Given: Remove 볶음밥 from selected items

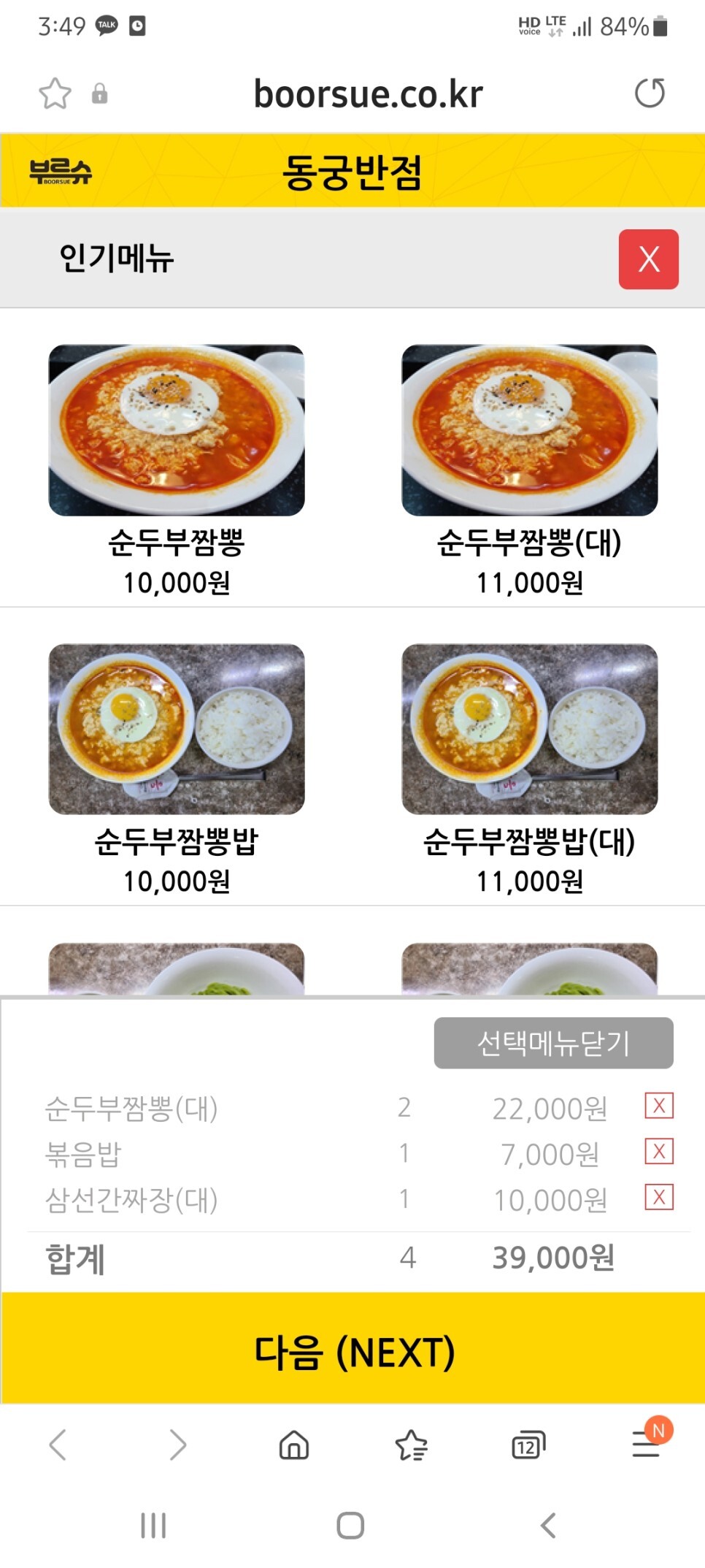Looking at the screenshot, I should [658, 1152].
